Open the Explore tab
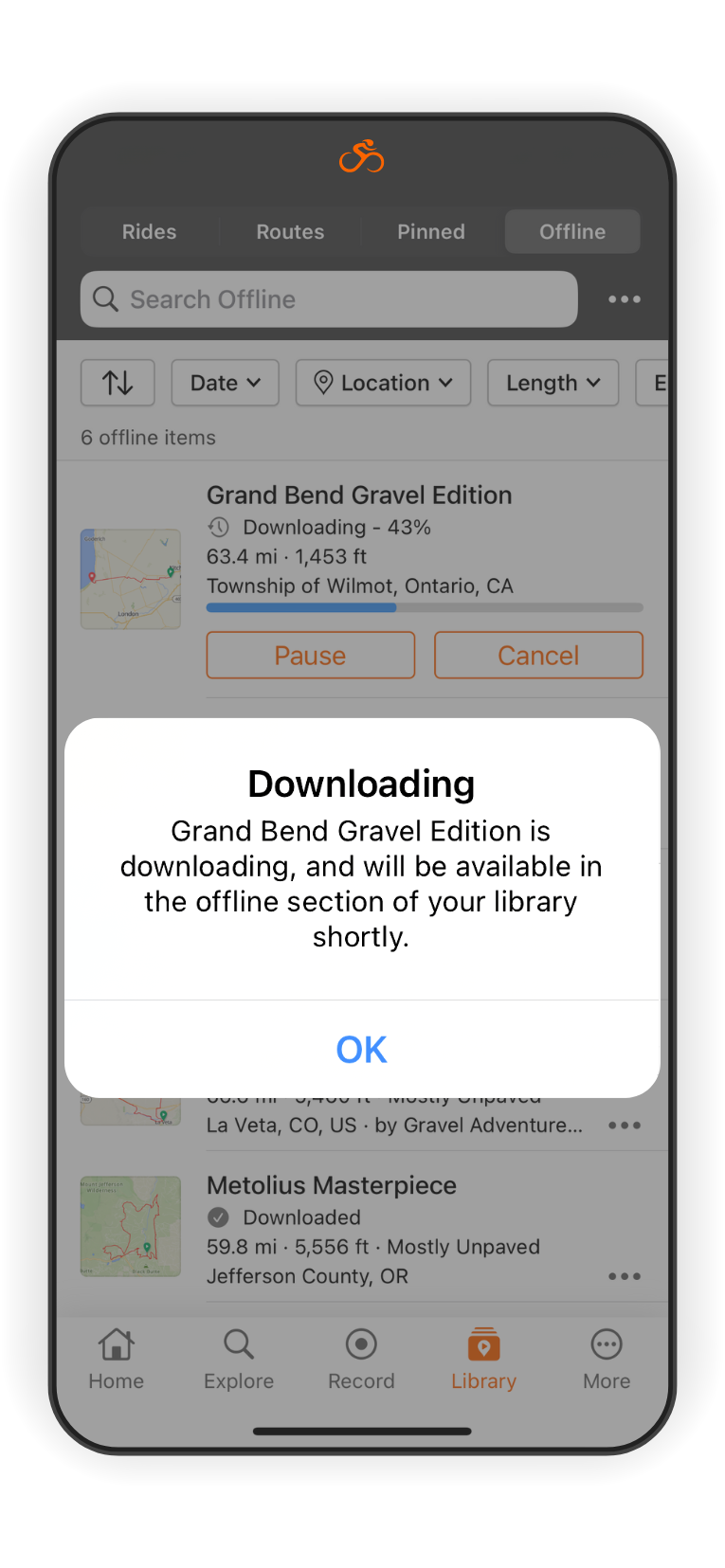This screenshot has width=725, height=1568. pyautogui.click(x=239, y=1359)
